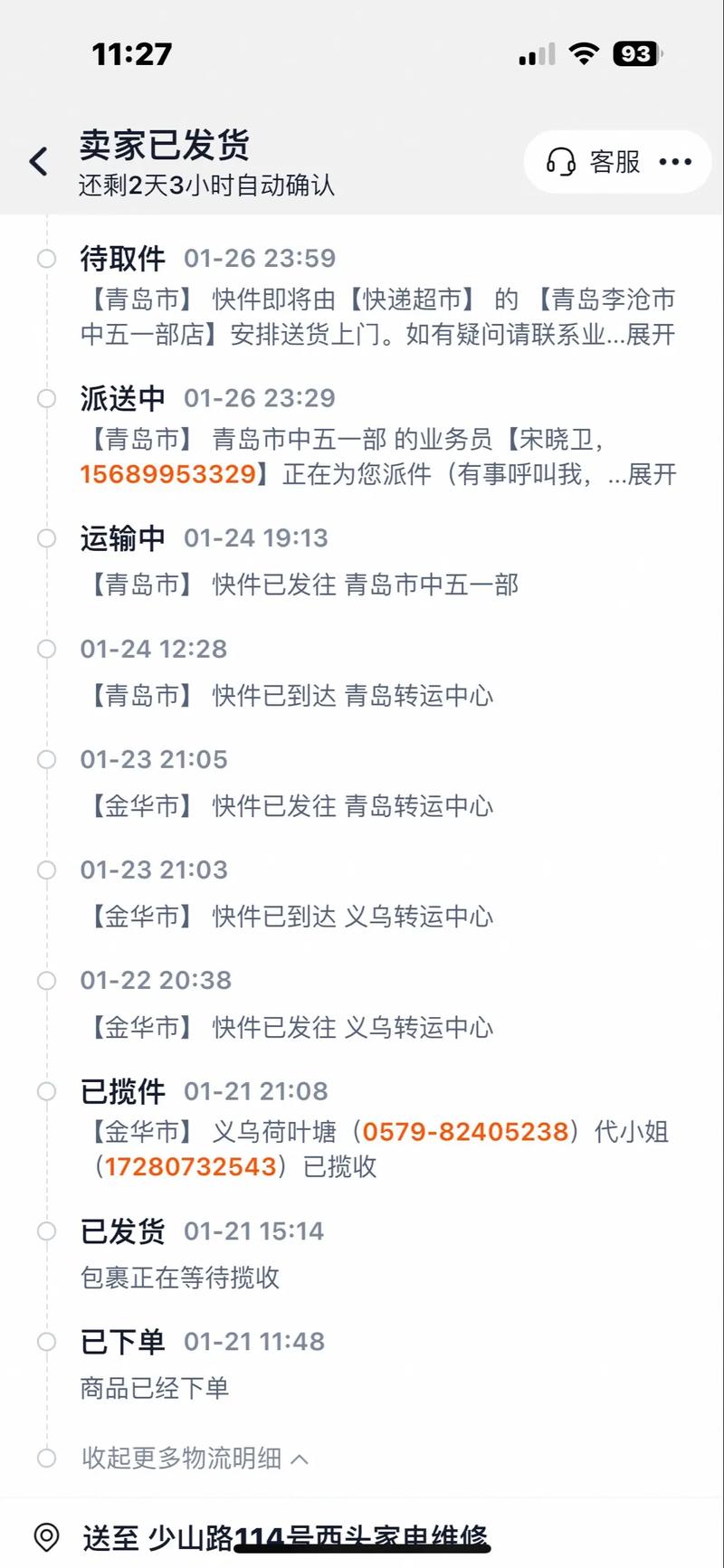724x1568 pixels.
Task: Click the Wi-Fi icon in the status bar
Action: [x=584, y=53]
